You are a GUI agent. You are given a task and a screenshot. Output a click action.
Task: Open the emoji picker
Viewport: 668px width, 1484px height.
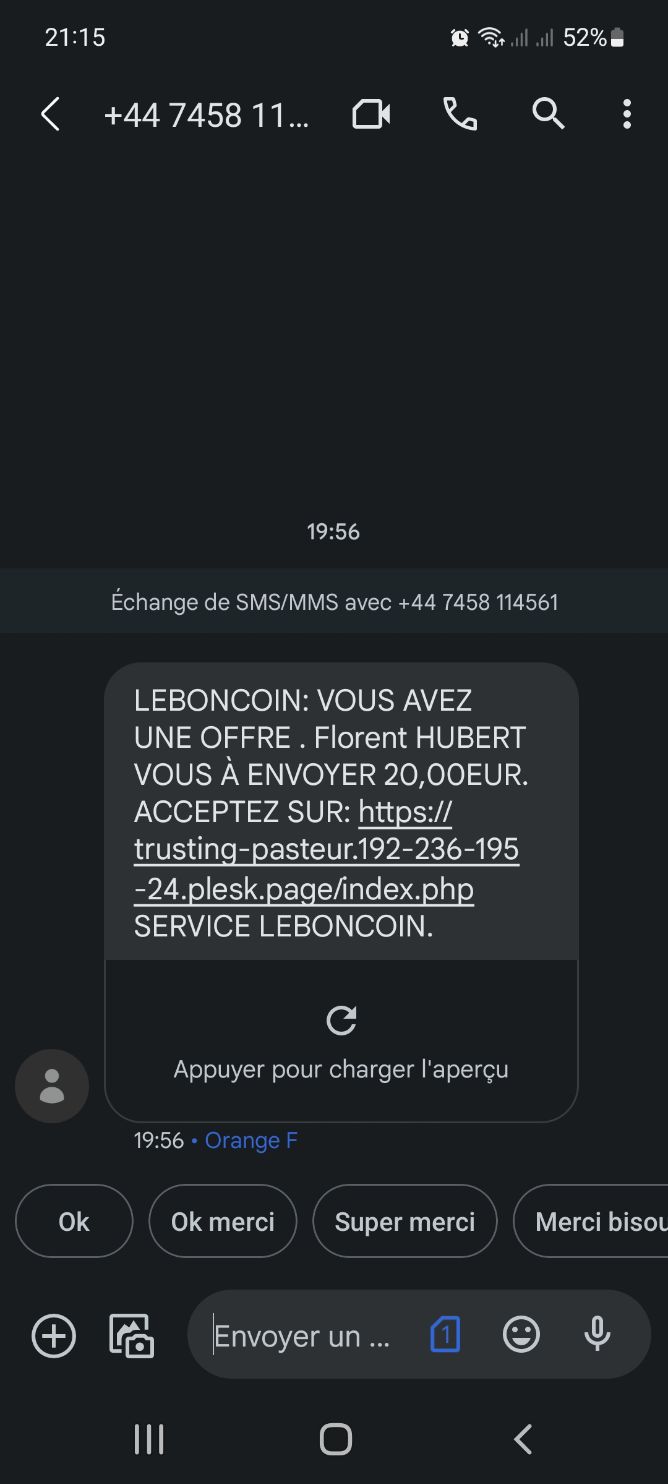tap(521, 1335)
